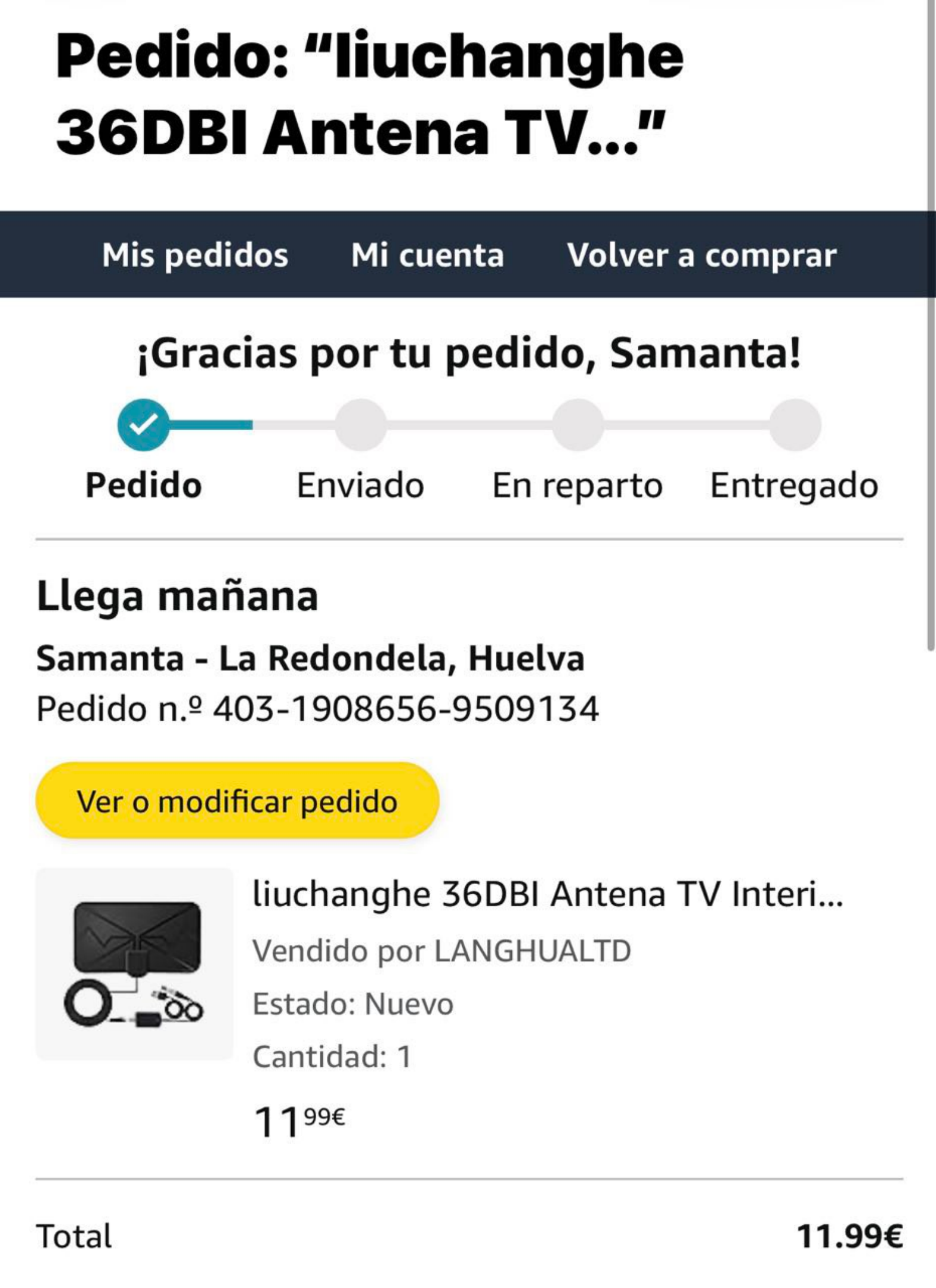936x1288 pixels.
Task: Go to Mi cuenta
Action: pos(427,255)
